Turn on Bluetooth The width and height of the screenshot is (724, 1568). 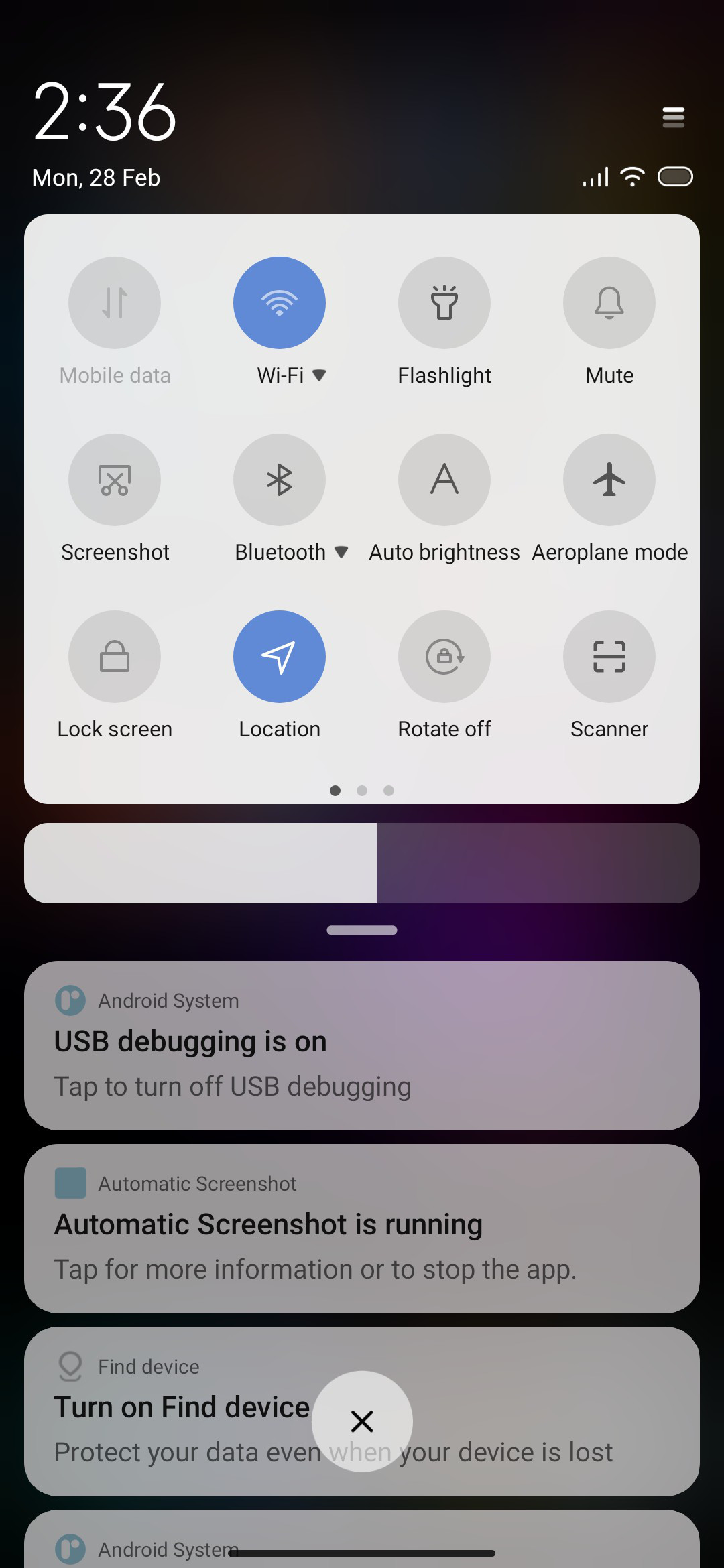click(280, 480)
